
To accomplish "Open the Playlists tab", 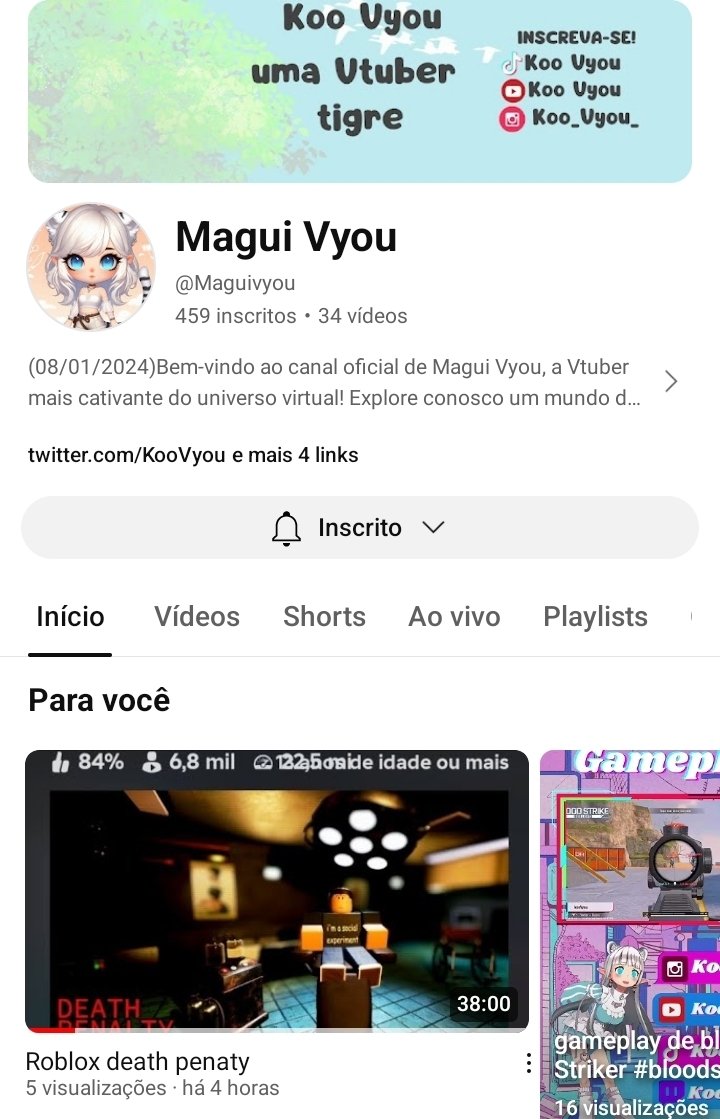I will pos(595,617).
